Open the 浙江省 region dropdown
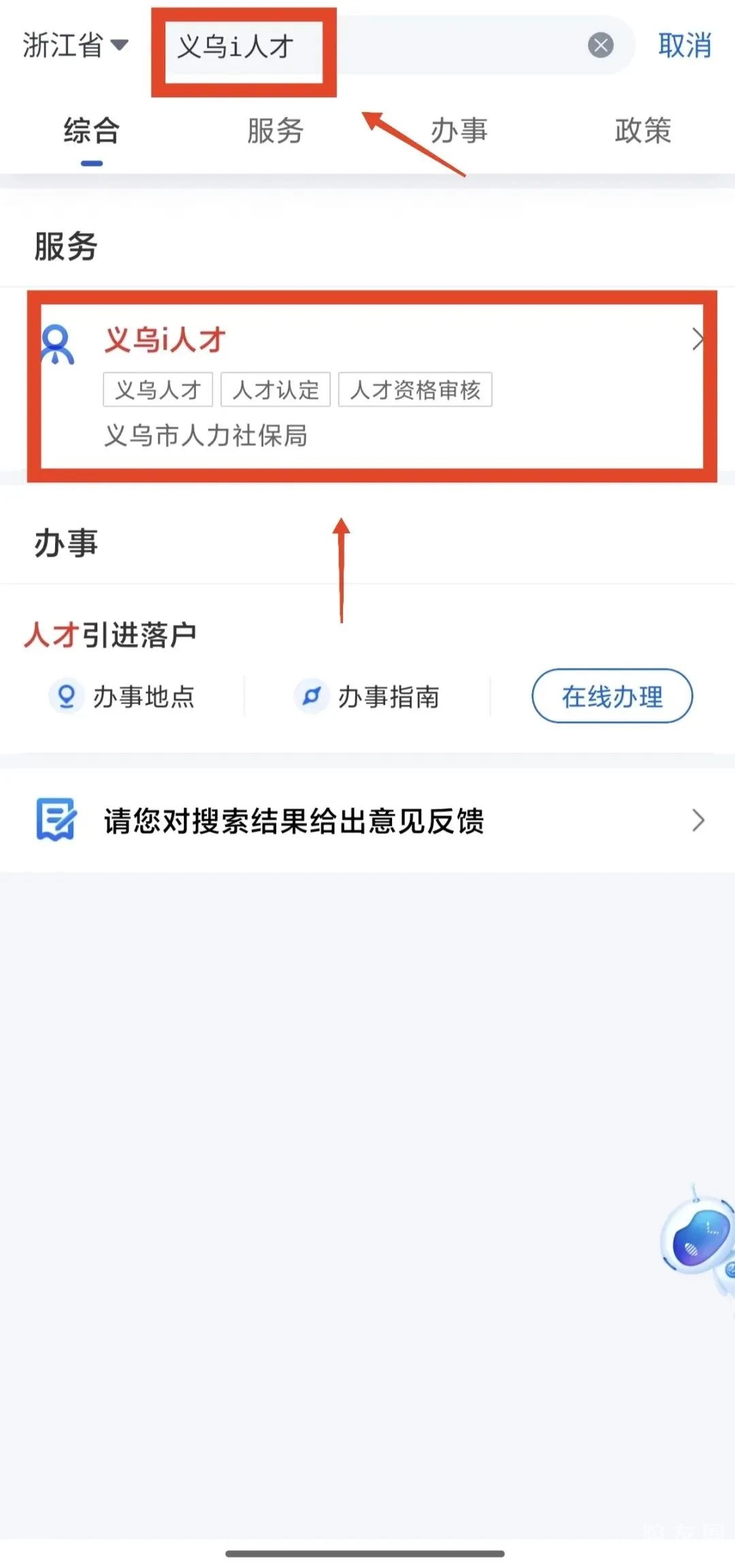735x1568 pixels. coord(75,46)
